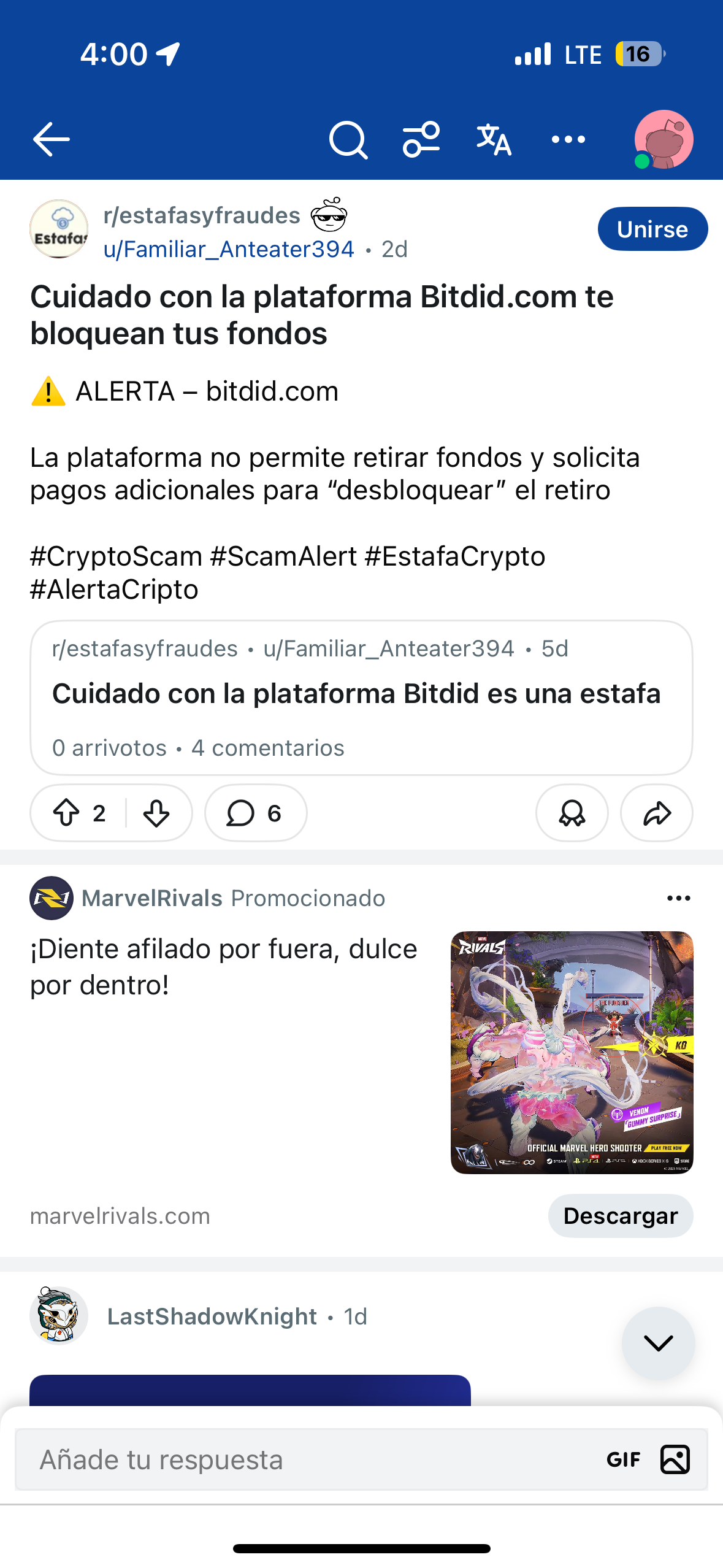Open your profile avatar
Screen dimensions: 723x1568
click(x=664, y=140)
